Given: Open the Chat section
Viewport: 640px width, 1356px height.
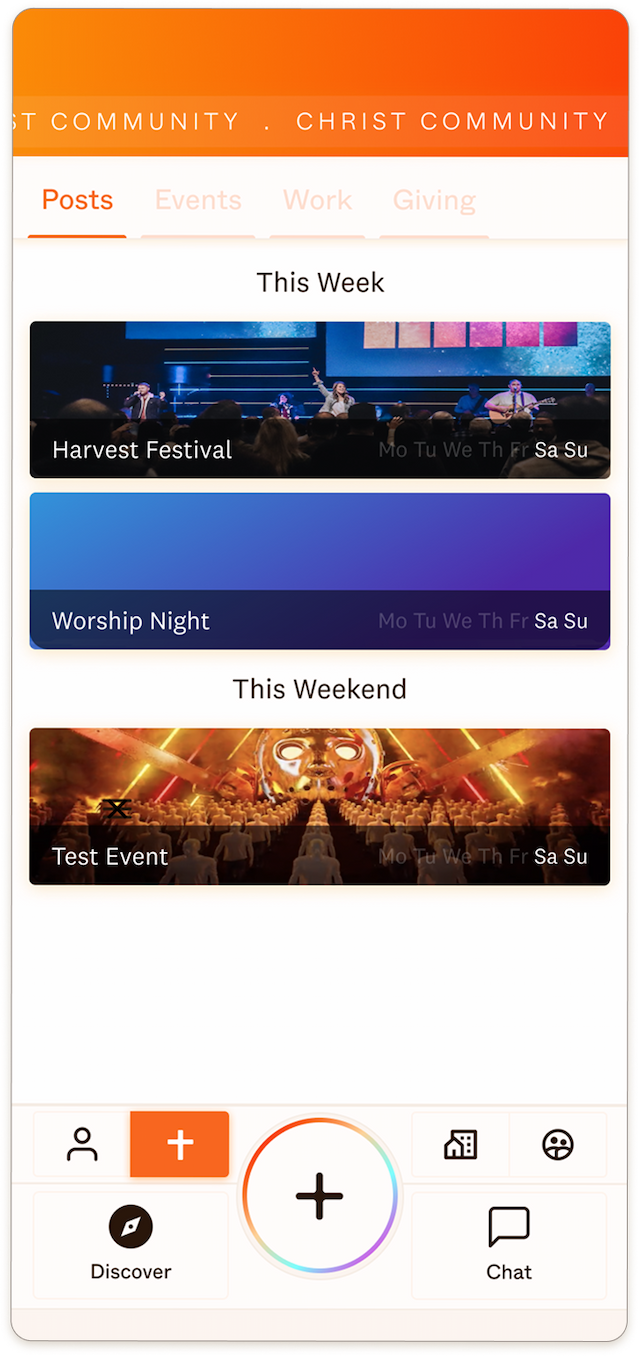Looking at the screenshot, I should point(509,1244).
